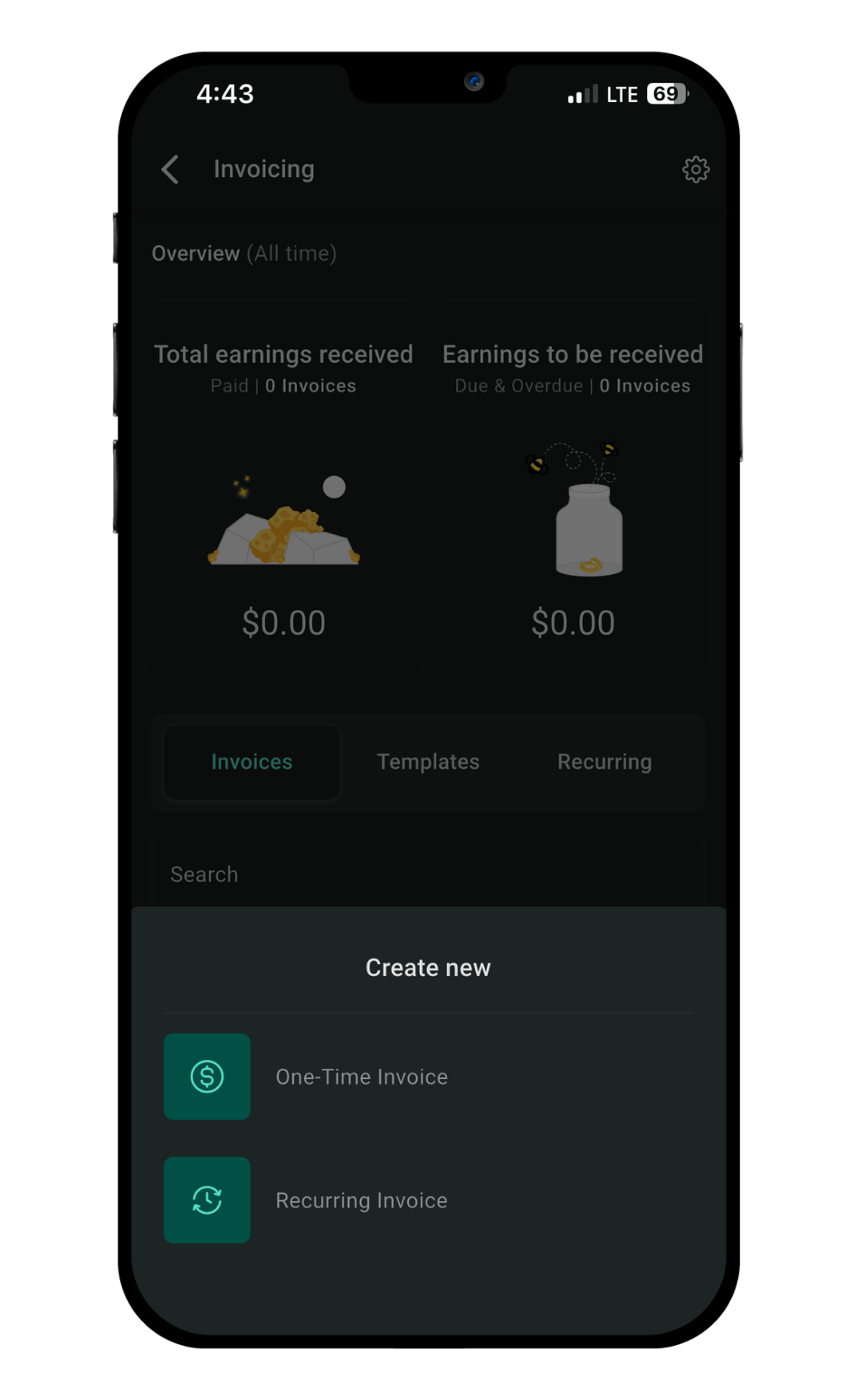Tap the Search field
The height and width of the screenshot is (1400, 856).
click(x=428, y=874)
